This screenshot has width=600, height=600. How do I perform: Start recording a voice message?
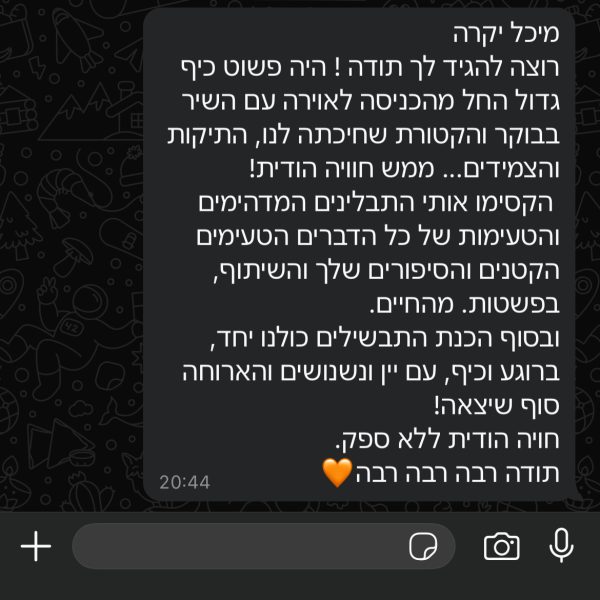(562, 546)
